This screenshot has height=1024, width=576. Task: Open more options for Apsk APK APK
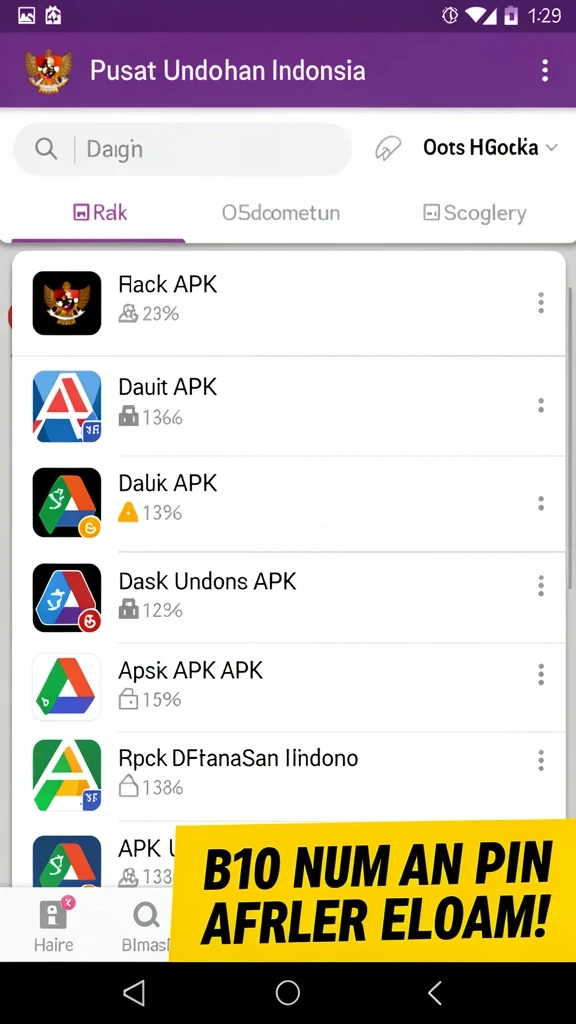541,675
